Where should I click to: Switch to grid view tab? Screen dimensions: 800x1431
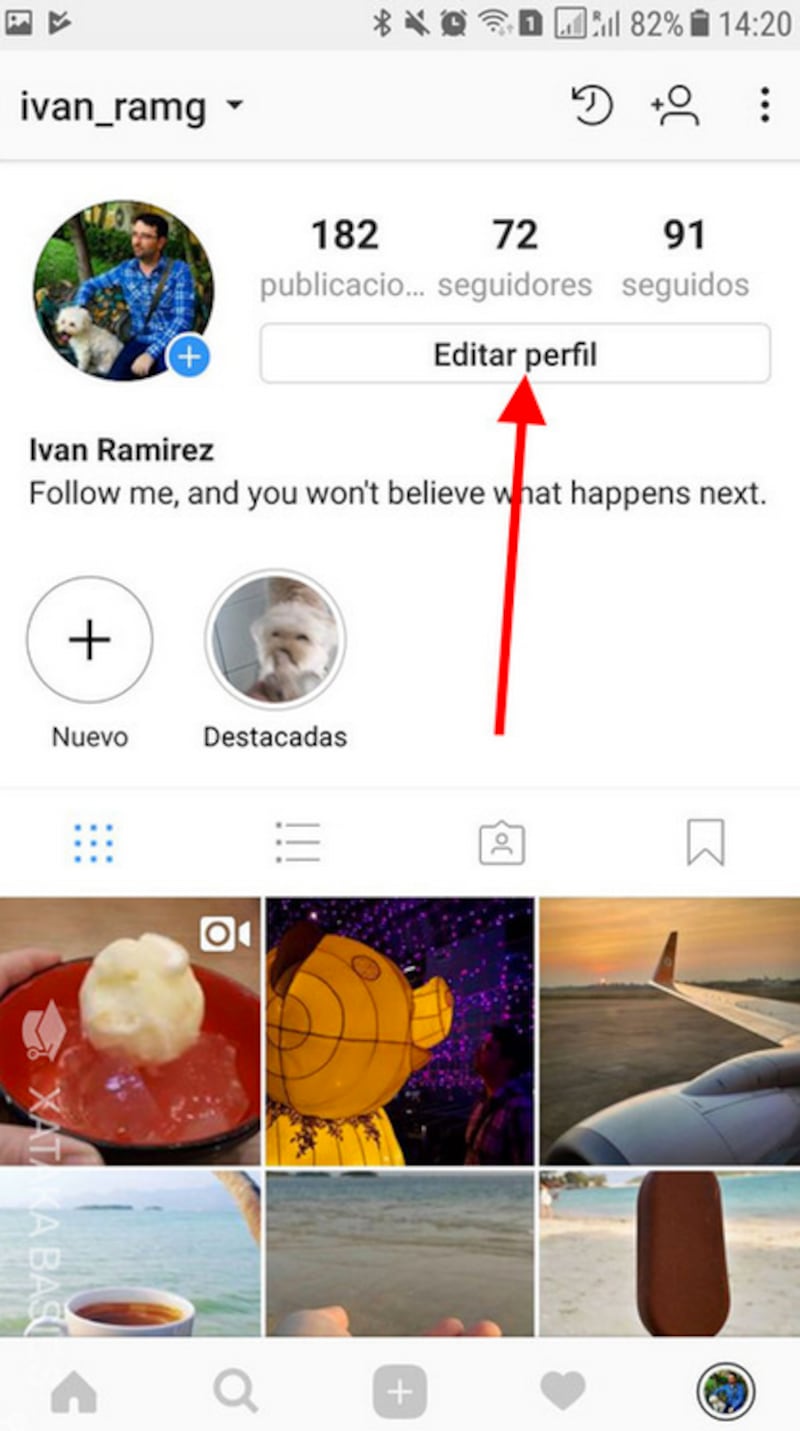click(94, 843)
